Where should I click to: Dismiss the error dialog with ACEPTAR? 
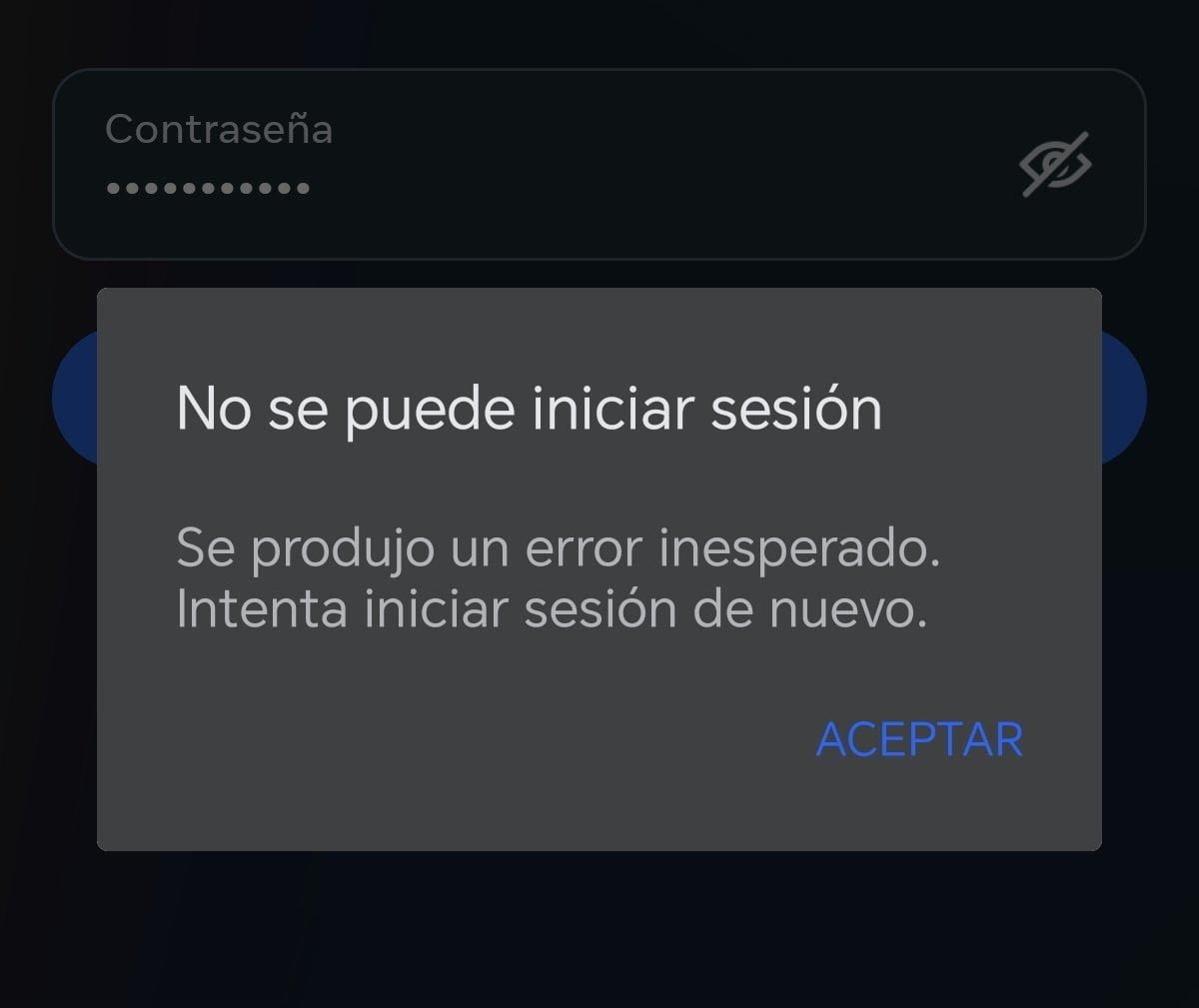click(x=919, y=740)
